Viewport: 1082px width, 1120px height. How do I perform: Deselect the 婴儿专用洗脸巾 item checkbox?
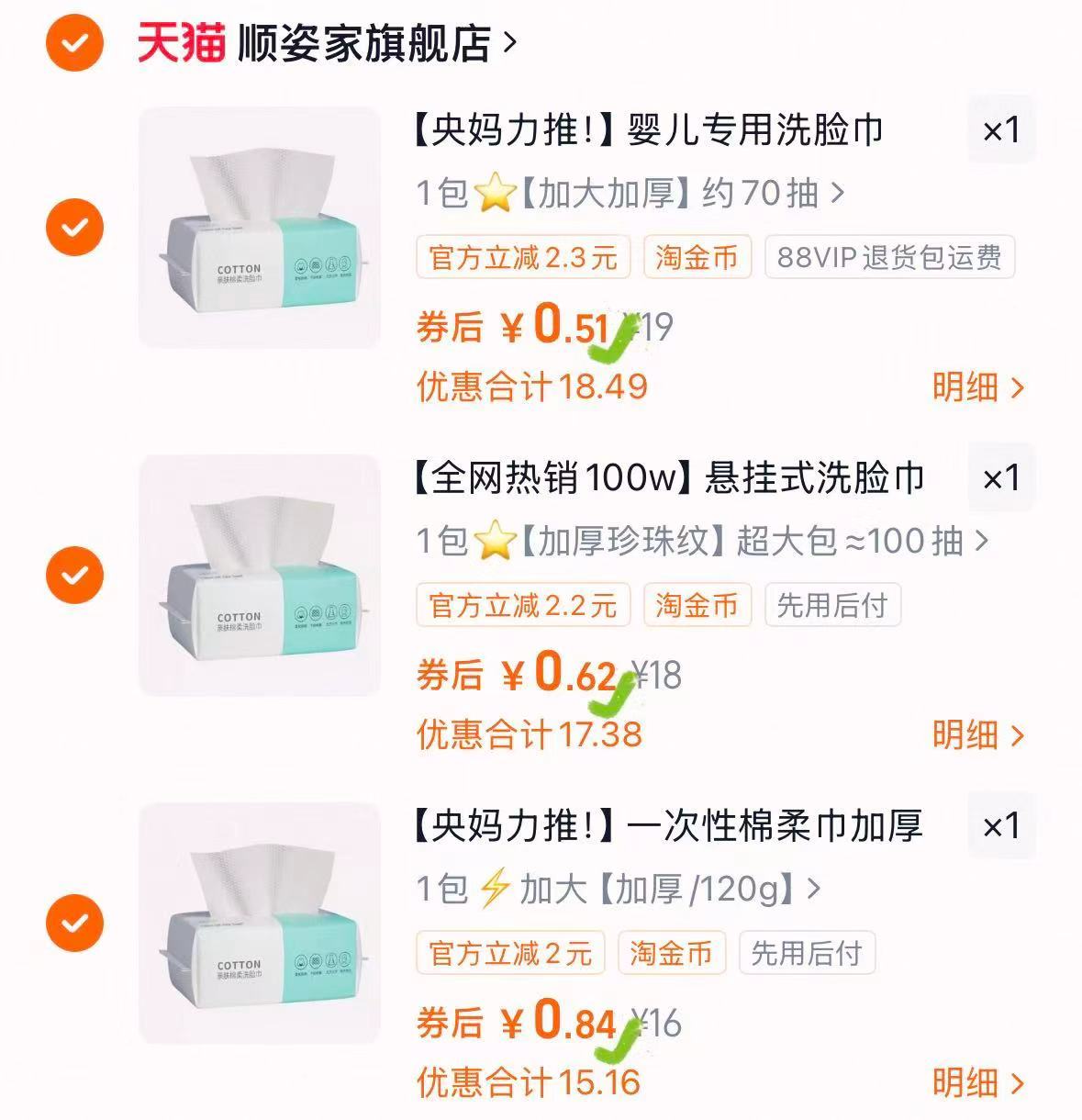75,225
